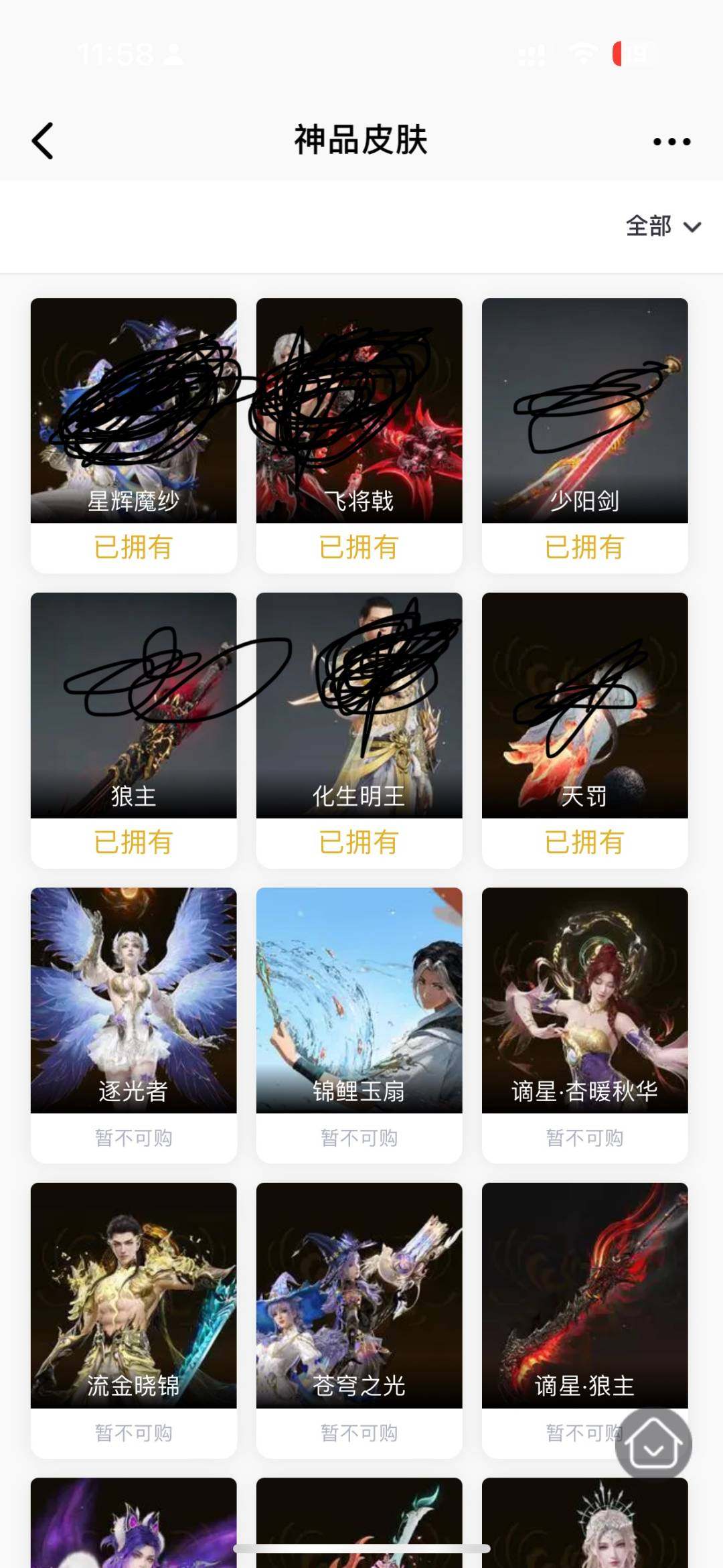
Task: Expand the 全部 filter dropdown
Action: point(664,226)
